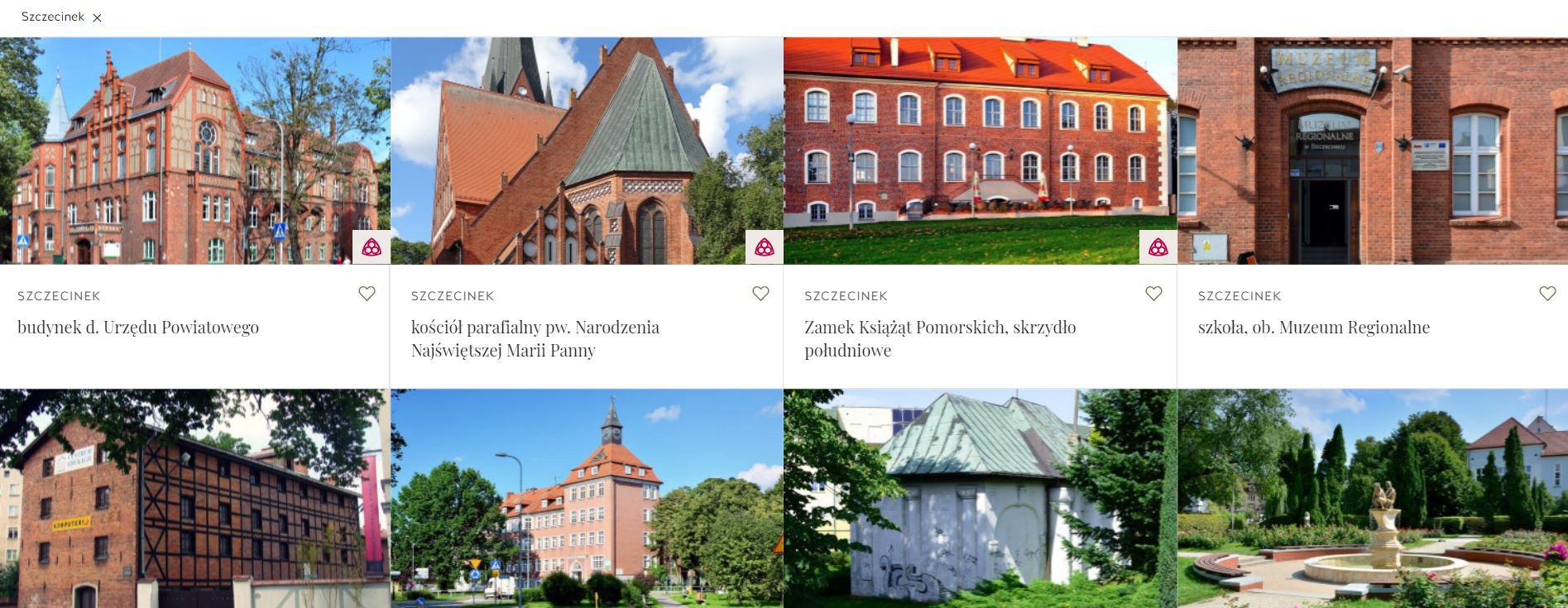The width and height of the screenshot is (1568, 608).
Task: Tap heart for kościół parafialny
Action: (x=760, y=294)
